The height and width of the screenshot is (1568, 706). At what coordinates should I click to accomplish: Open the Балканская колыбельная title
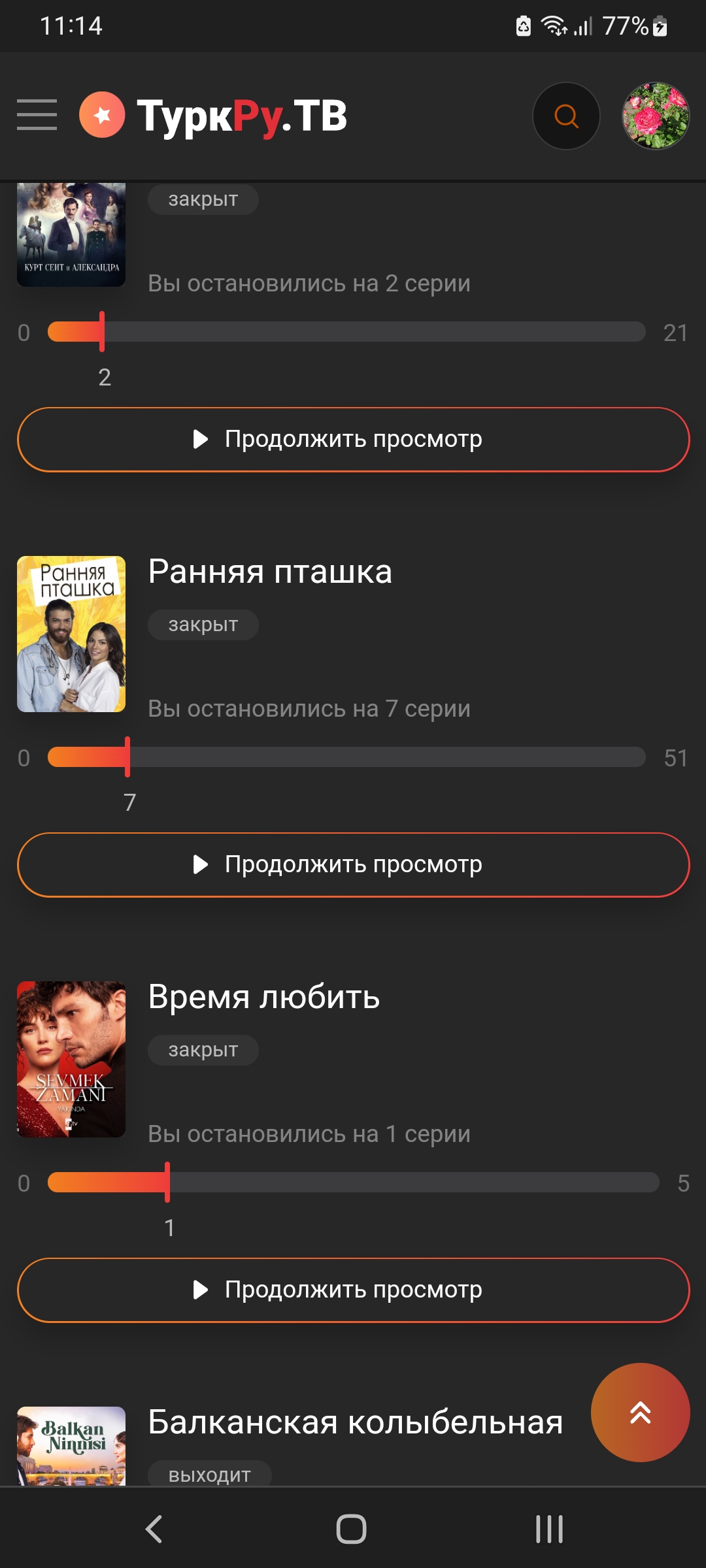pyautogui.click(x=356, y=1422)
